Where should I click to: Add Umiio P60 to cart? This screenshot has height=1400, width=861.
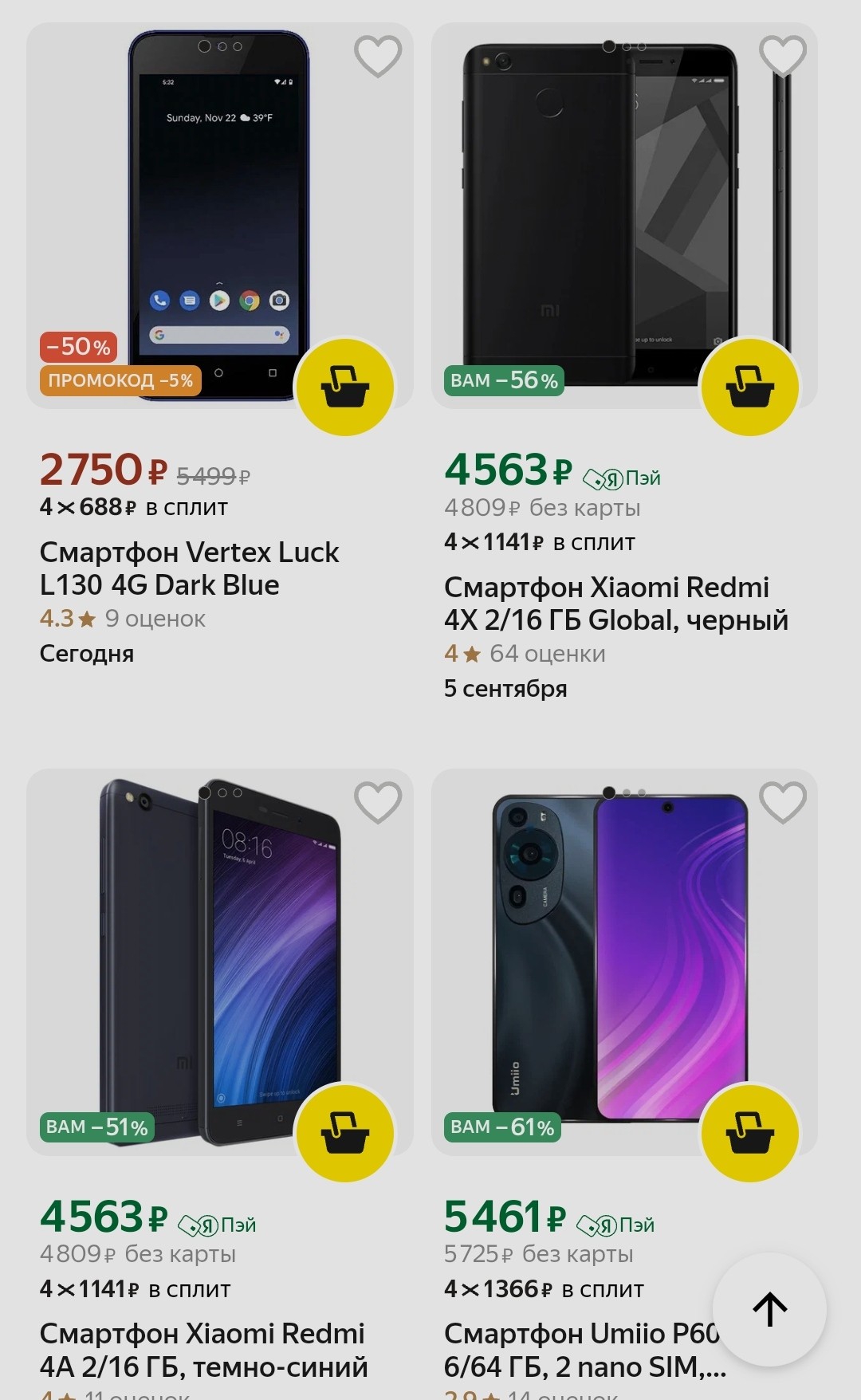pyautogui.click(x=750, y=1134)
